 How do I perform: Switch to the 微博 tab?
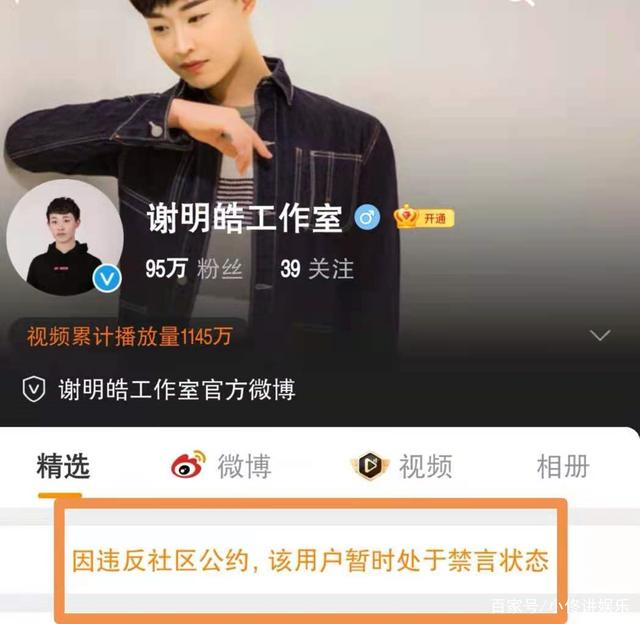(x=220, y=466)
